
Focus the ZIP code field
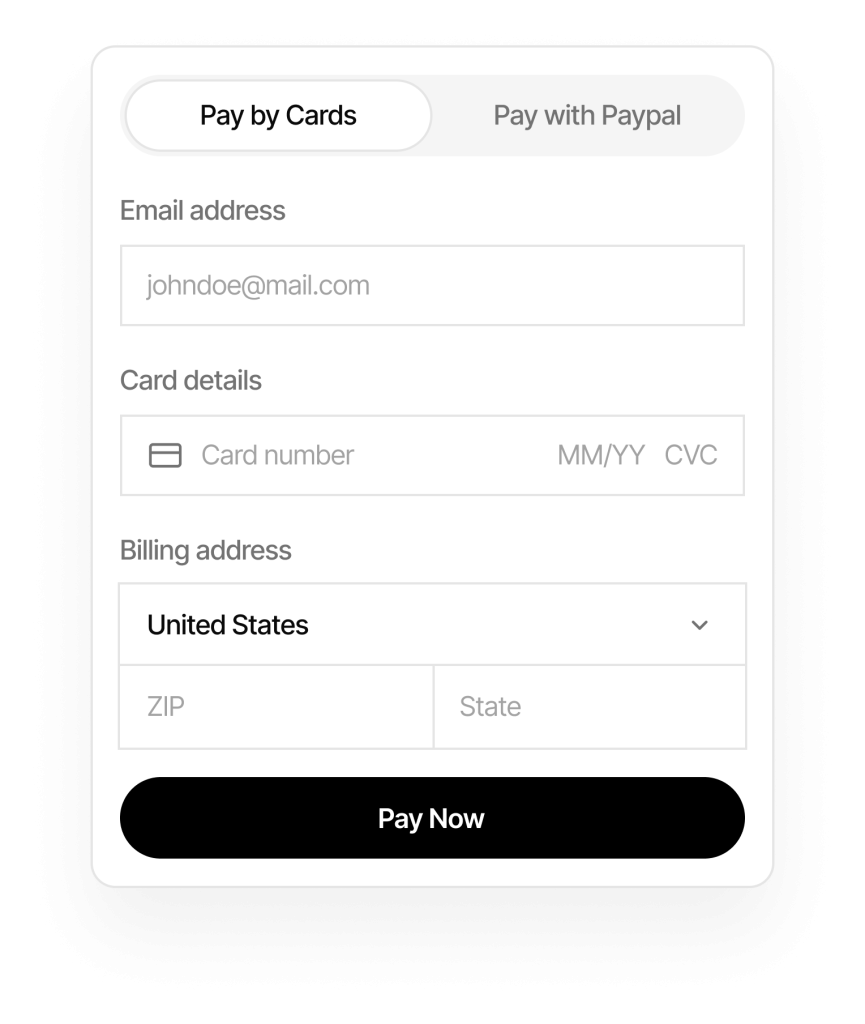click(x=276, y=707)
